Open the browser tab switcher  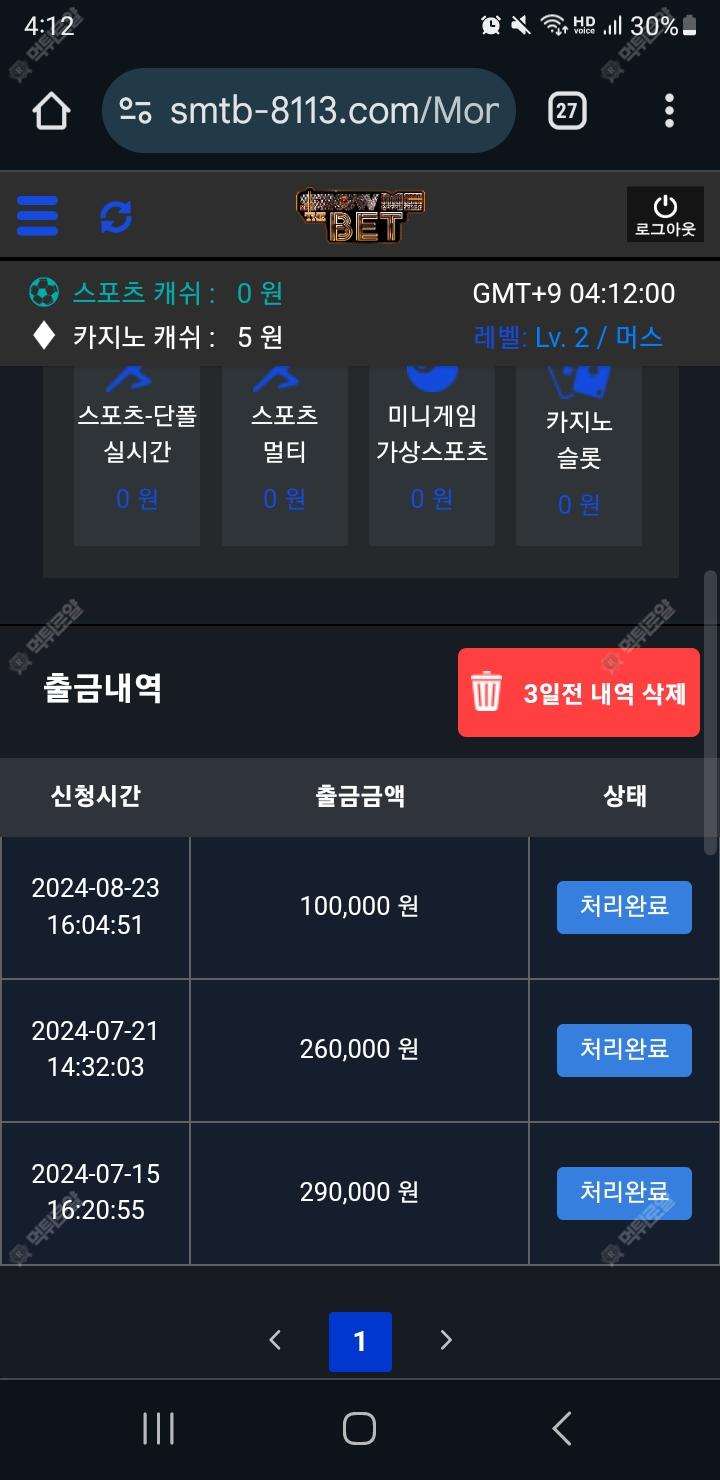[x=567, y=111]
